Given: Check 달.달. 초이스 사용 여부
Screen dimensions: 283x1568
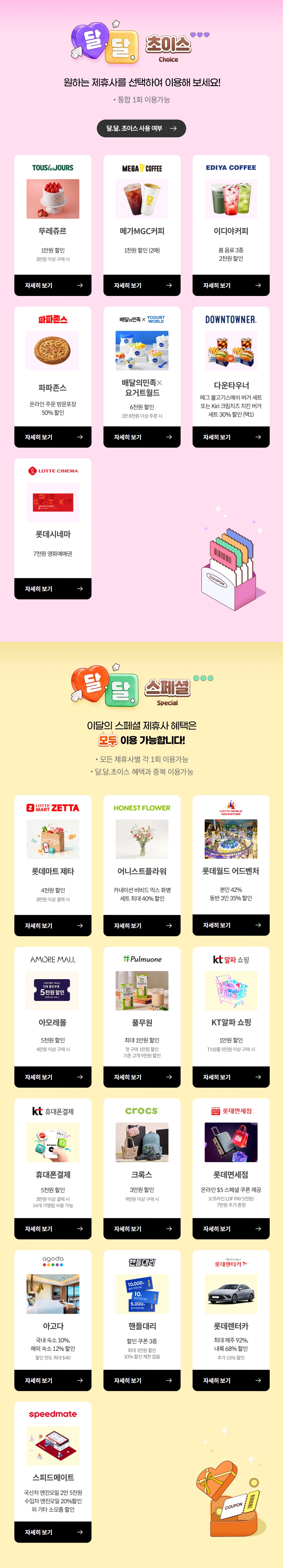Looking at the screenshot, I should click(x=141, y=128).
